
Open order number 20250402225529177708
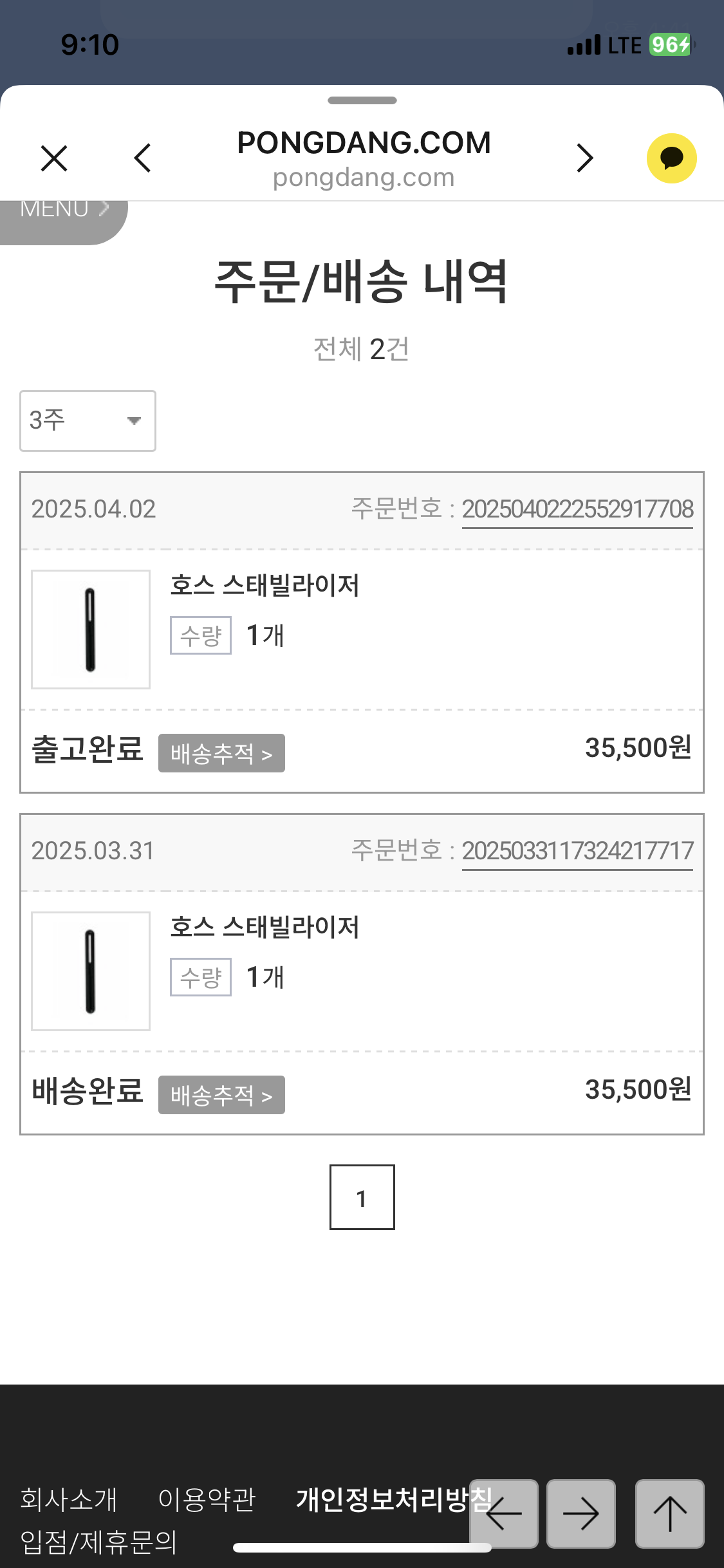coord(577,510)
